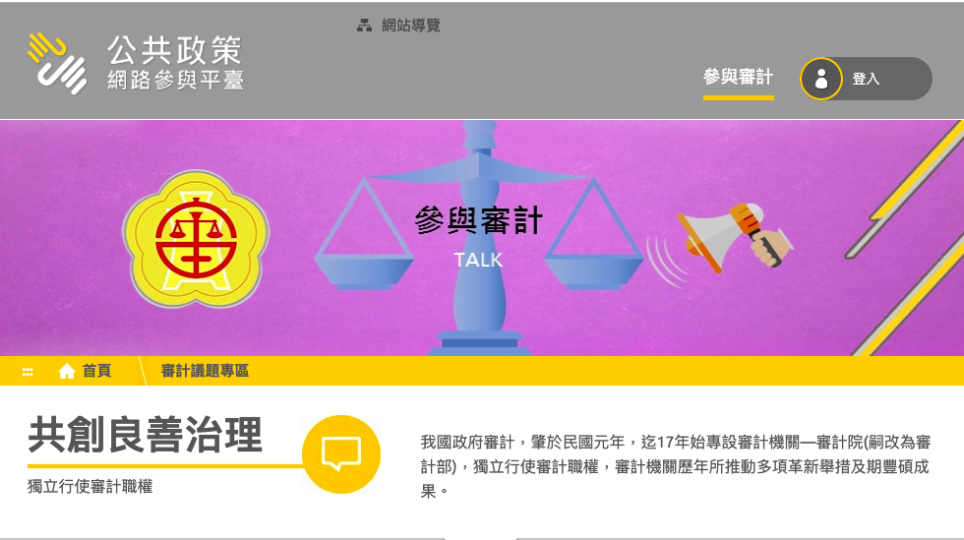964x540 pixels.
Task: Switch to the 參與審計 tab
Action: [x=738, y=78]
